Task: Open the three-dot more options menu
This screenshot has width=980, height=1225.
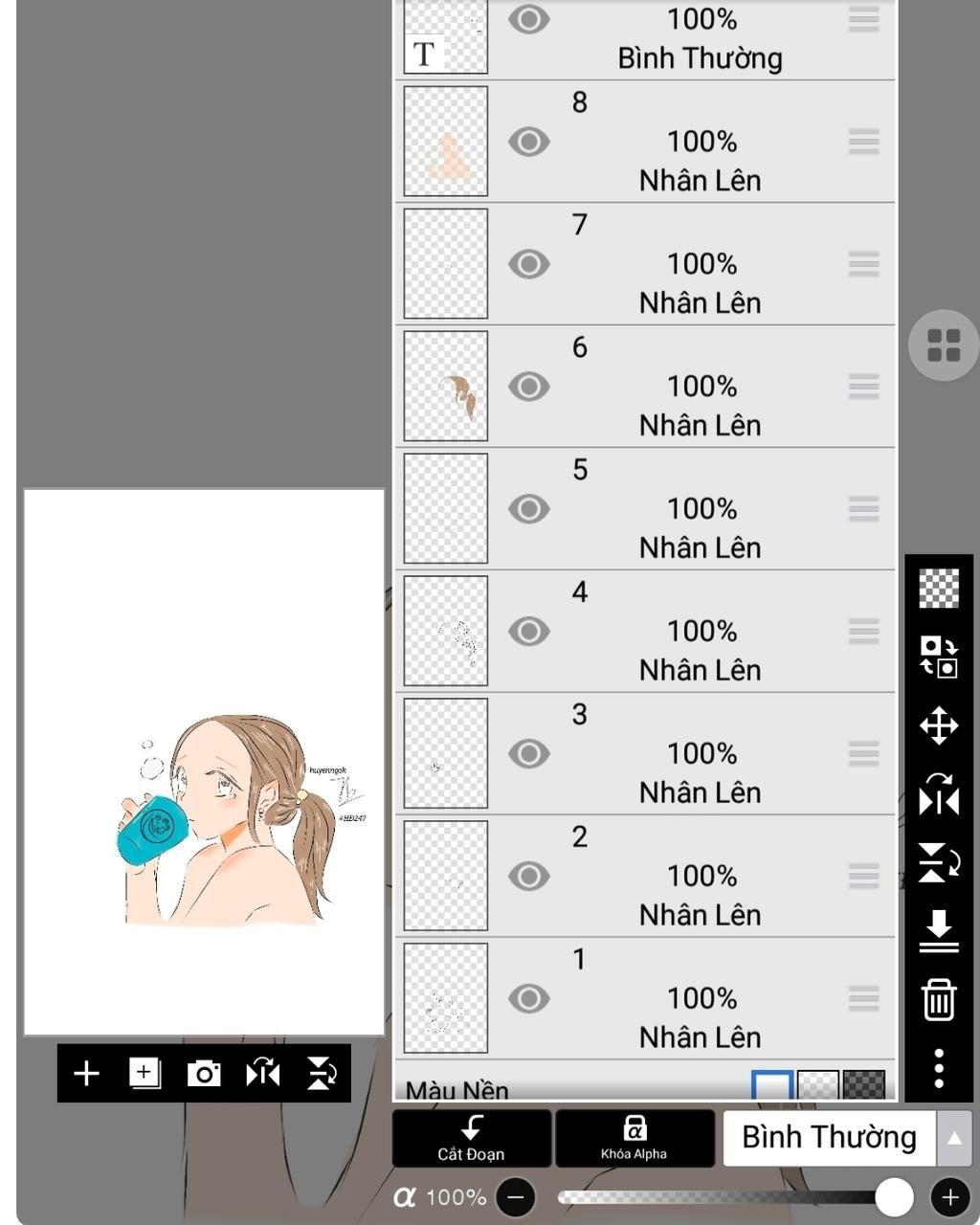Action: (939, 1068)
